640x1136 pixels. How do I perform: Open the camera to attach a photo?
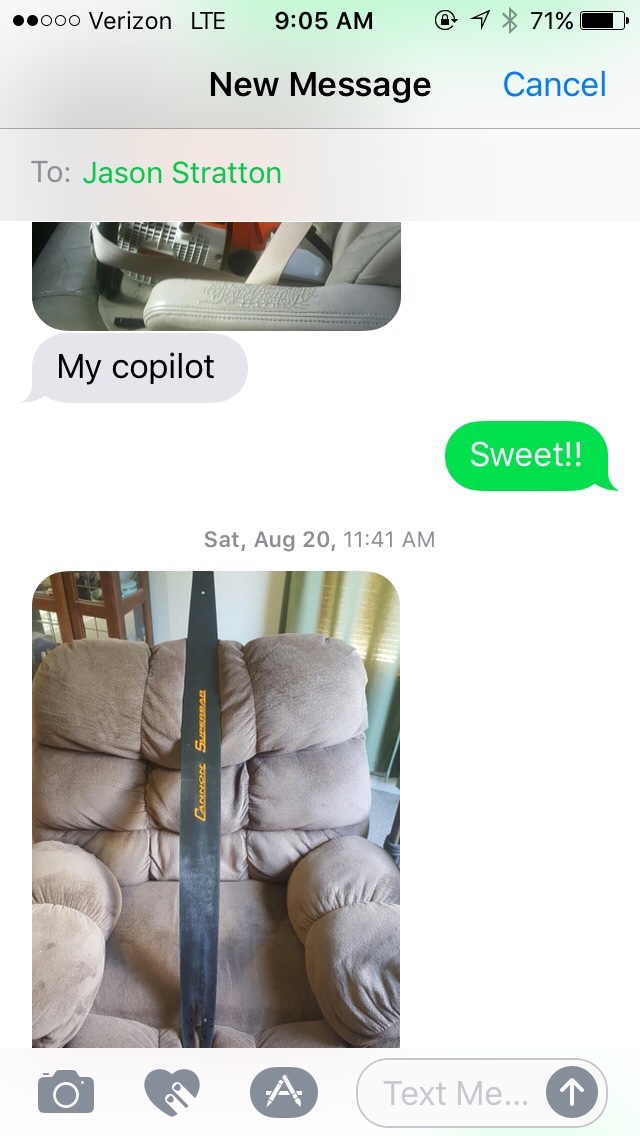pos(66,1092)
